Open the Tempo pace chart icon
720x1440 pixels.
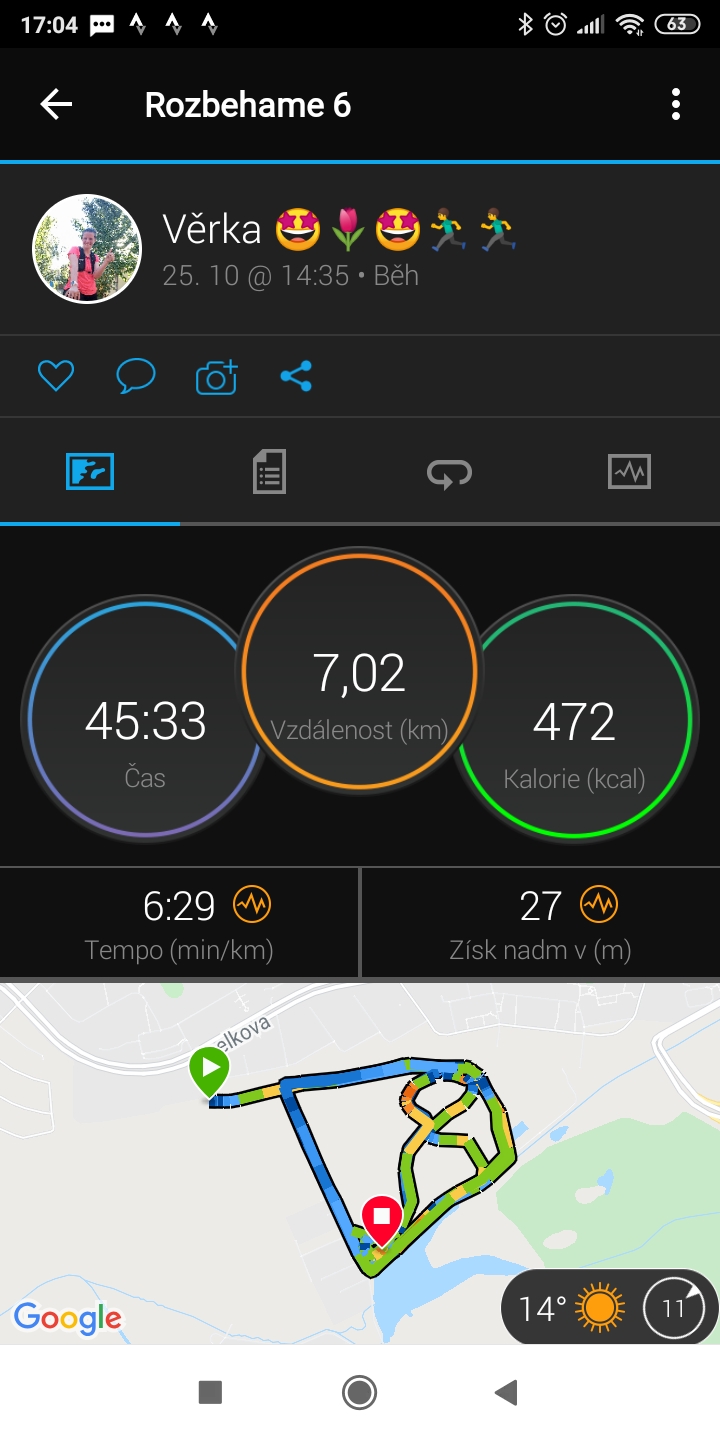[252, 905]
